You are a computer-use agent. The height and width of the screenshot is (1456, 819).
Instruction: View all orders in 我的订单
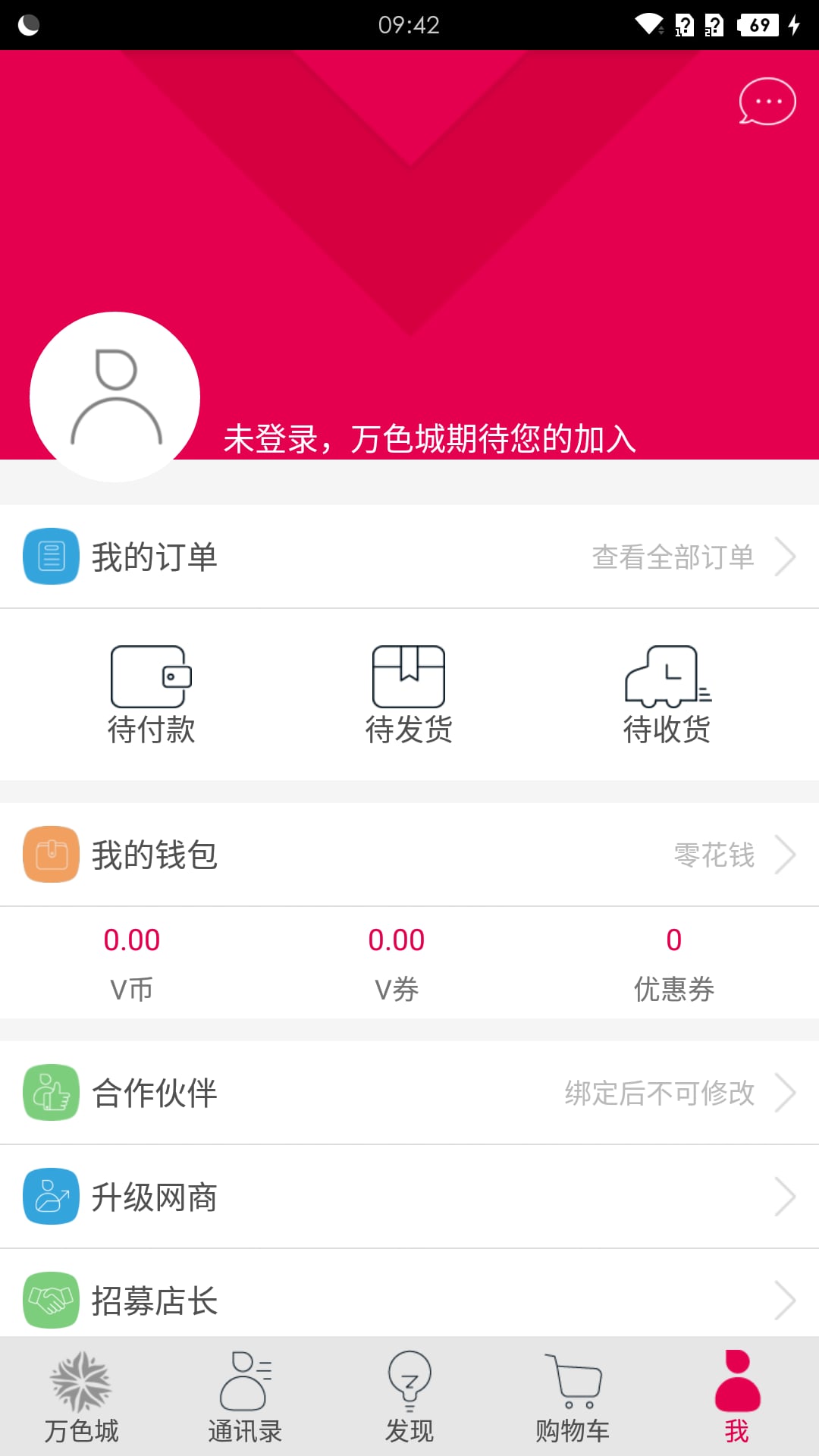(693, 557)
